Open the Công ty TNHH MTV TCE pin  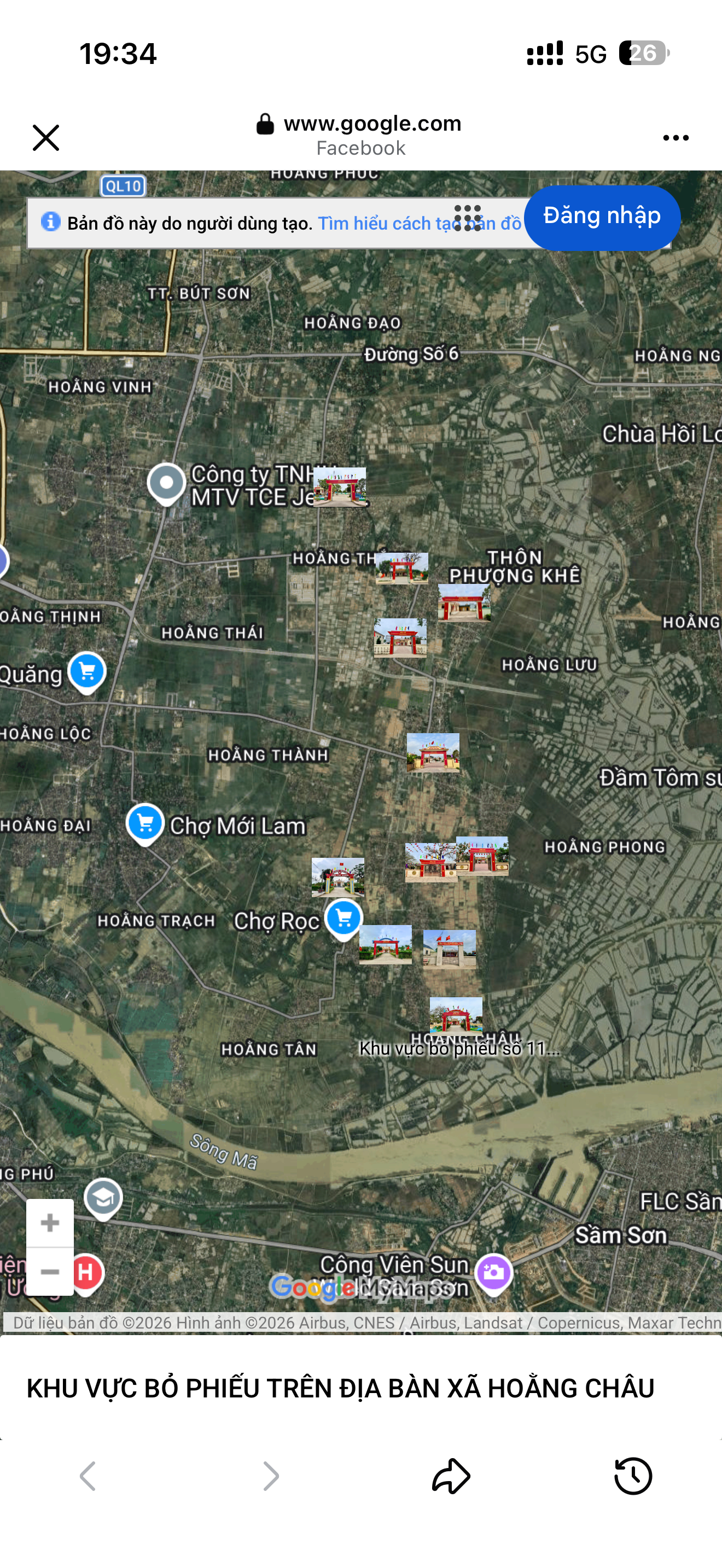click(x=166, y=483)
